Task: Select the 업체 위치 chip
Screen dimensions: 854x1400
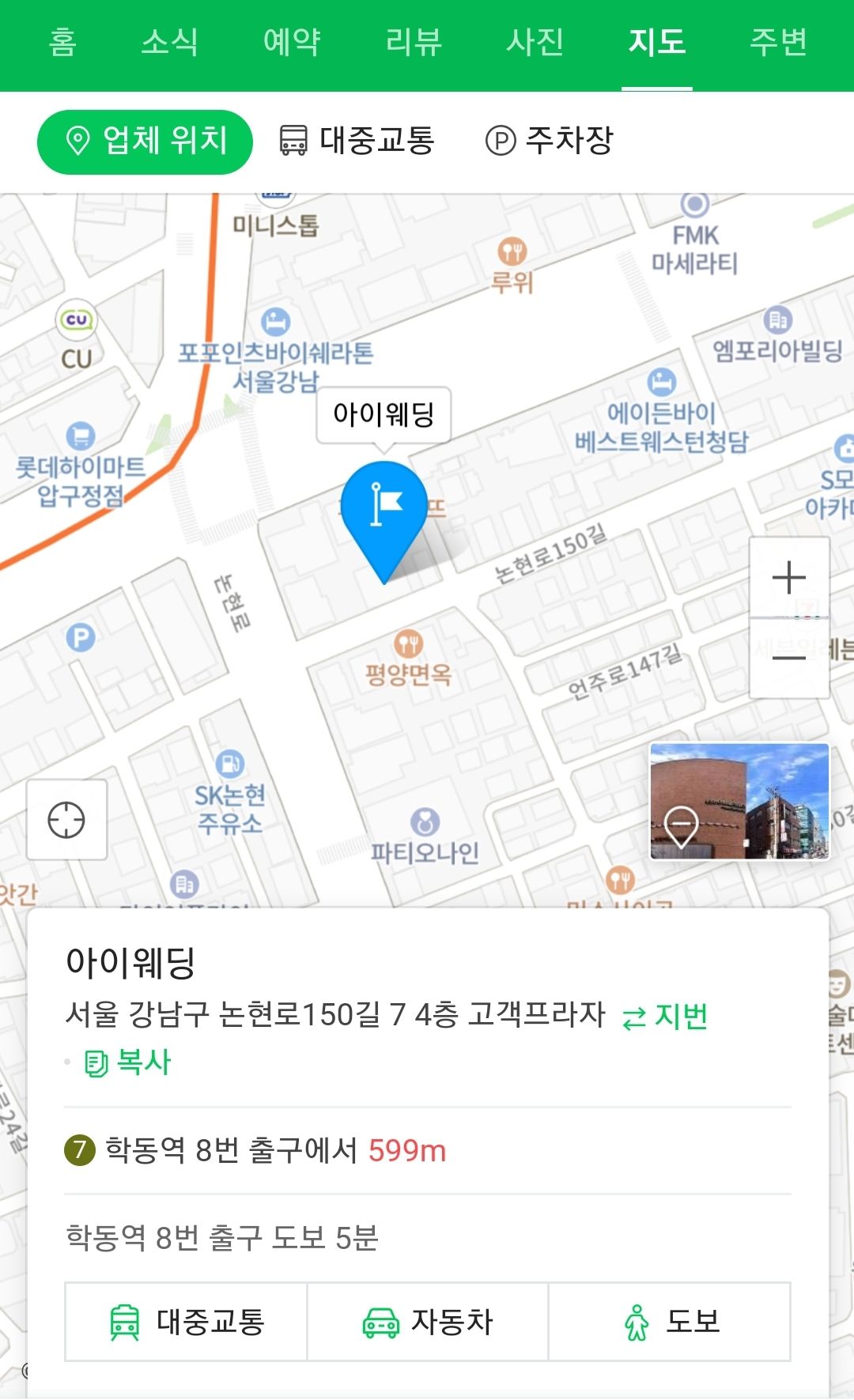Action: 145,142
